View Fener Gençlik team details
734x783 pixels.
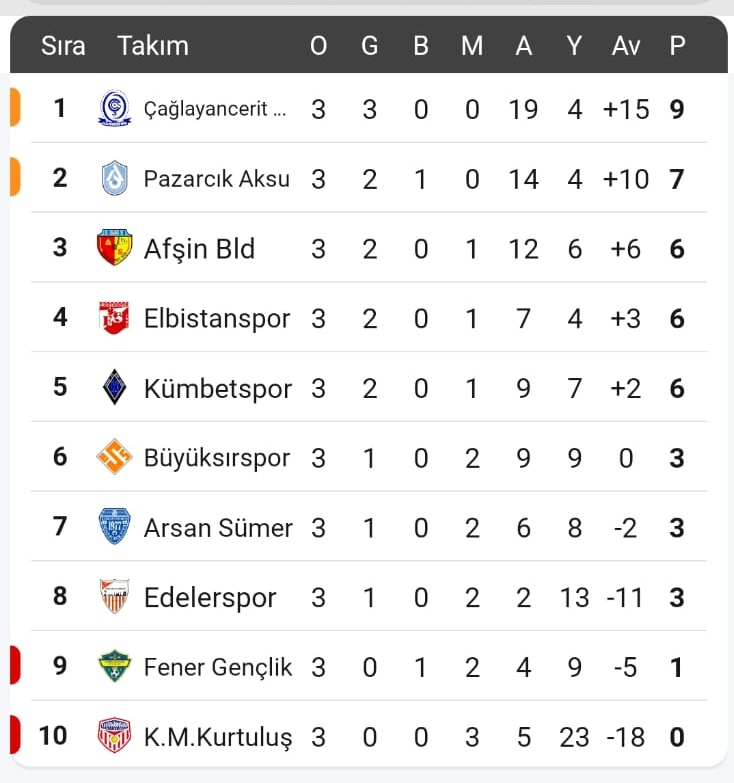(x=218, y=667)
